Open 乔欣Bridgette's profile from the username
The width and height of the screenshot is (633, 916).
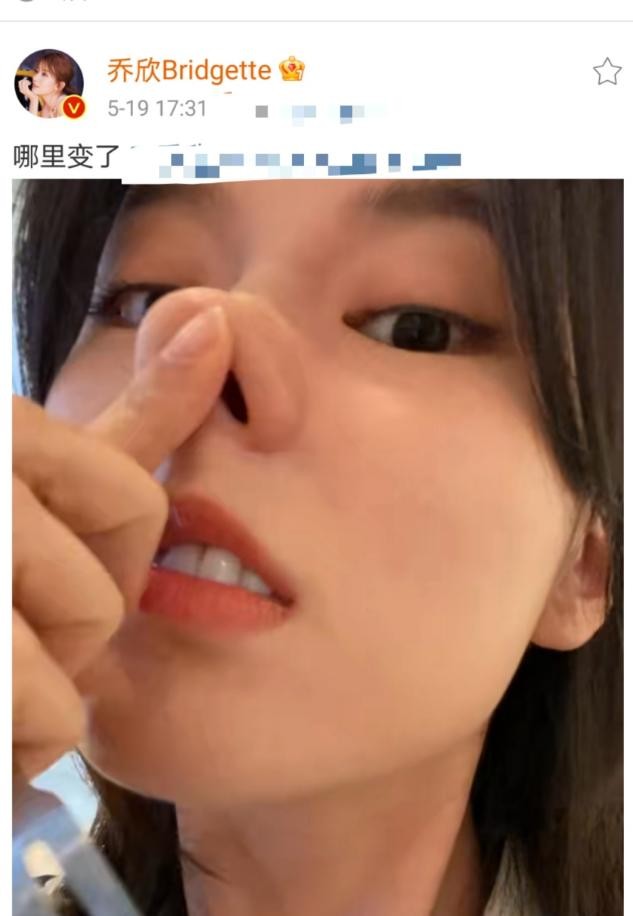(189, 71)
